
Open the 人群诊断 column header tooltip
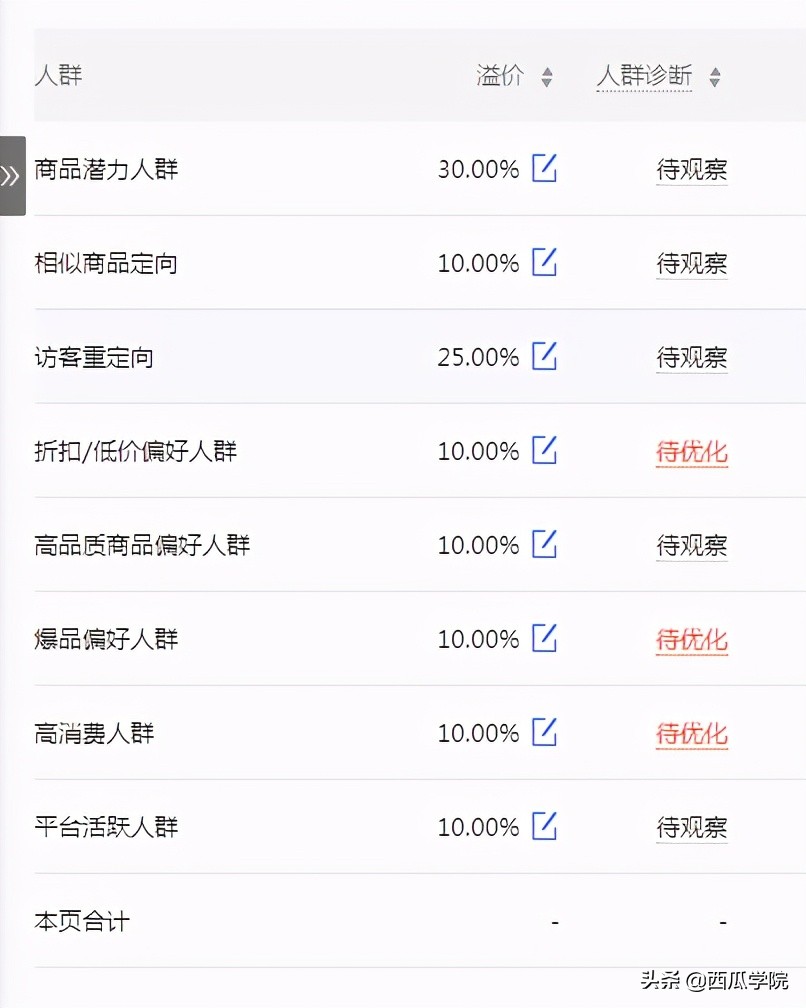coord(645,75)
